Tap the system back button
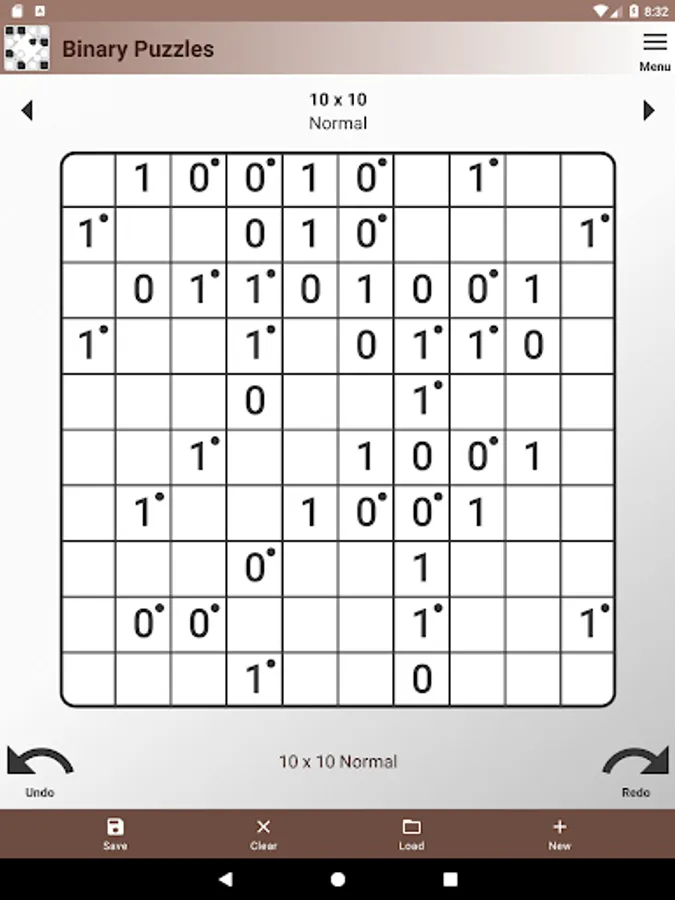The image size is (675, 900). 226,879
